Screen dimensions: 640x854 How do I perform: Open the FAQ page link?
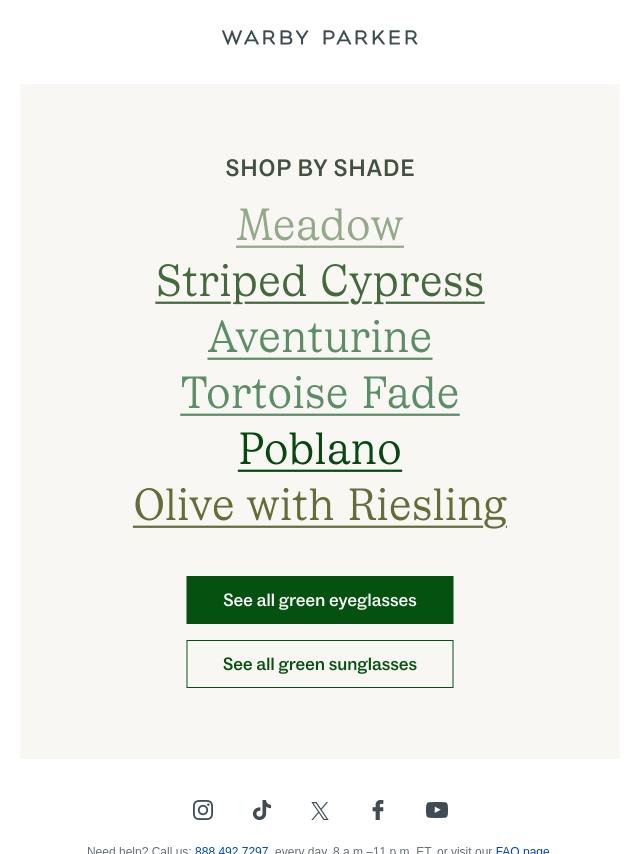pos(522,850)
